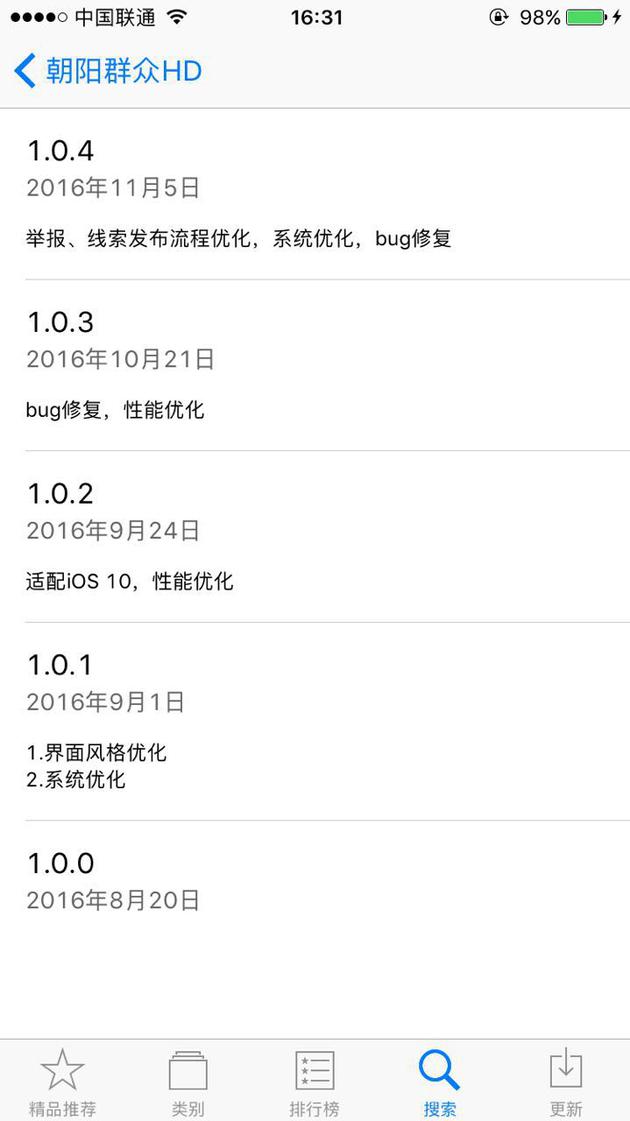Image resolution: width=630 pixels, height=1121 pixels.
Task: Switch to the 排行榜 tab
Action: [314, 1081]
